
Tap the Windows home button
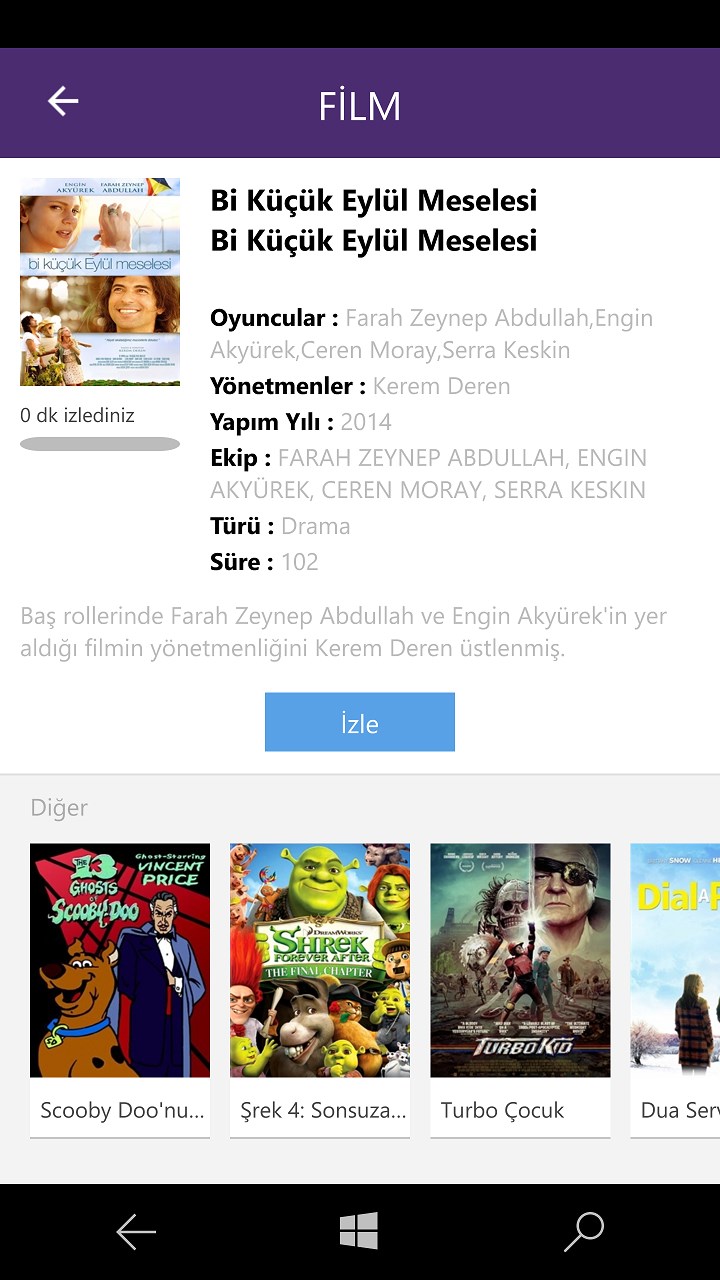click(x=359, y=1231)
